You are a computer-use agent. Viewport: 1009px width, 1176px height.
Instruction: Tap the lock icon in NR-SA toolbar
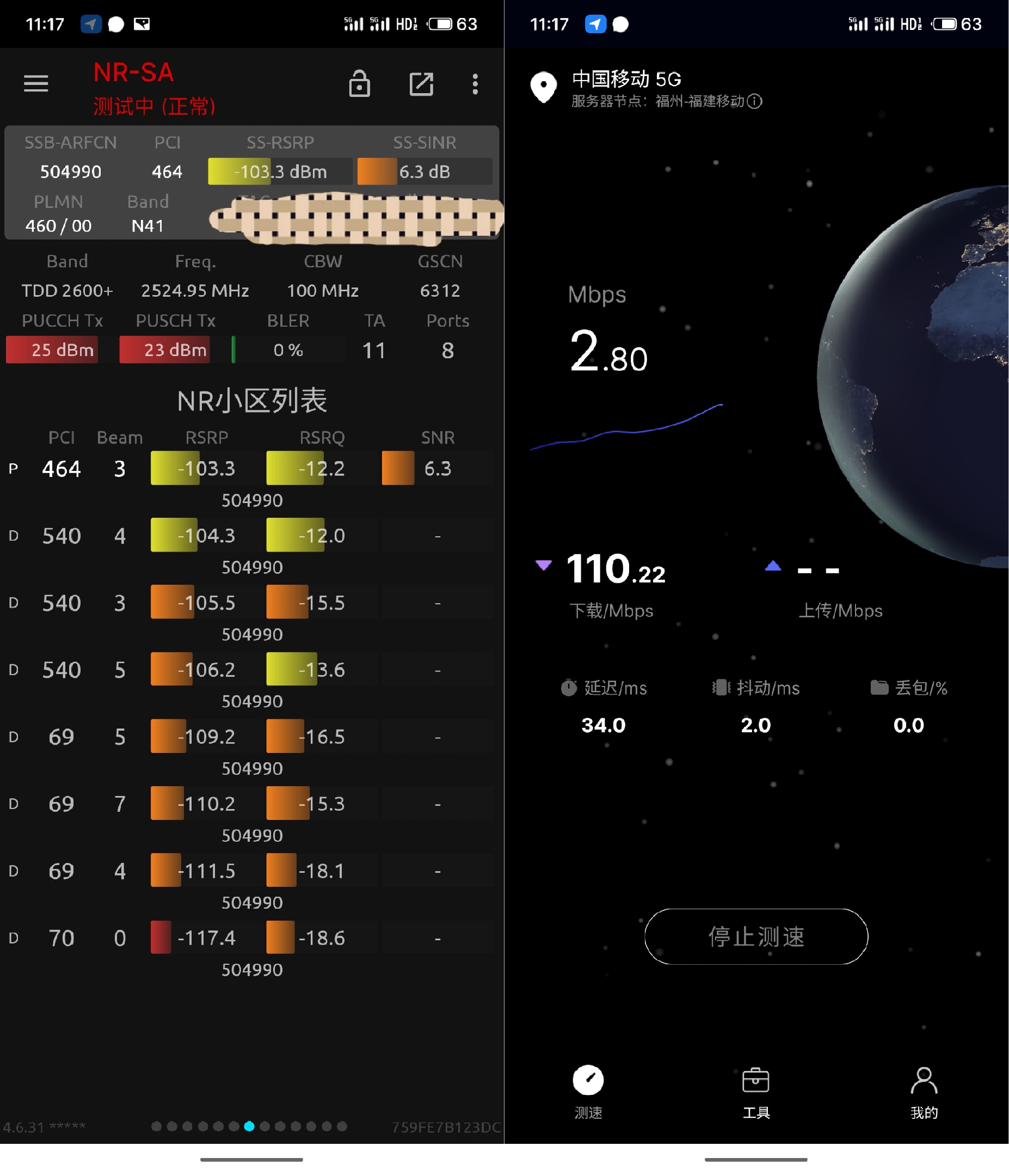[359, 84]
